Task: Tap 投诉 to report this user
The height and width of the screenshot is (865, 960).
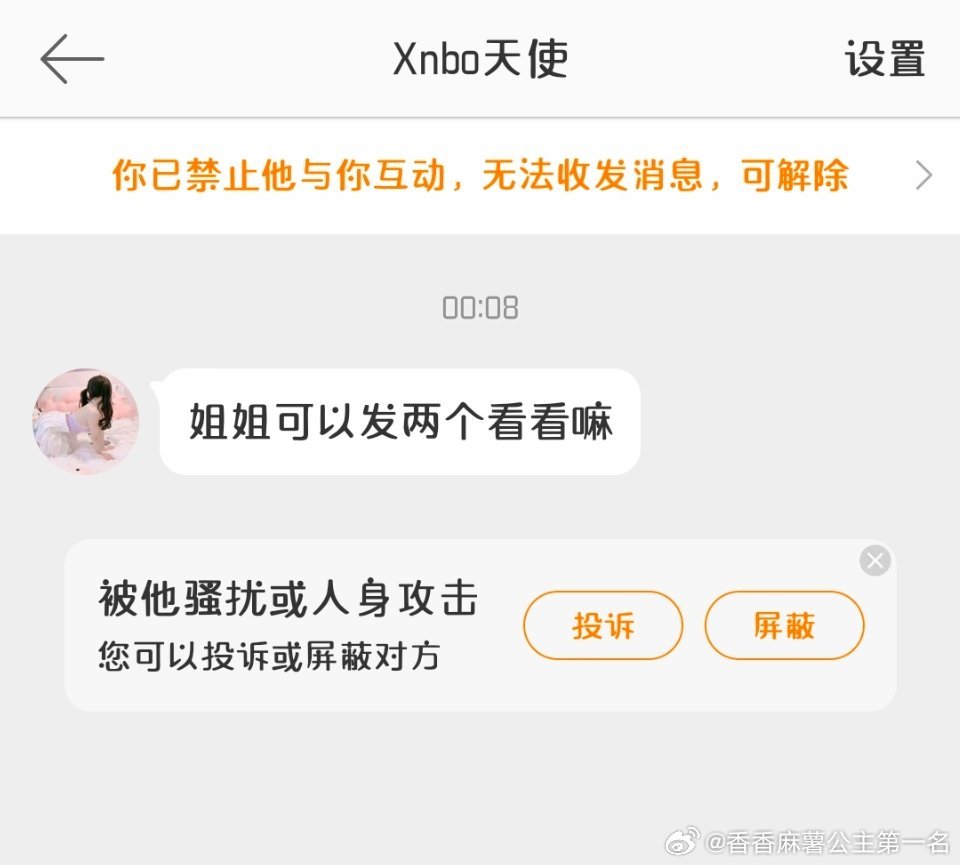Action: [603, 626]
